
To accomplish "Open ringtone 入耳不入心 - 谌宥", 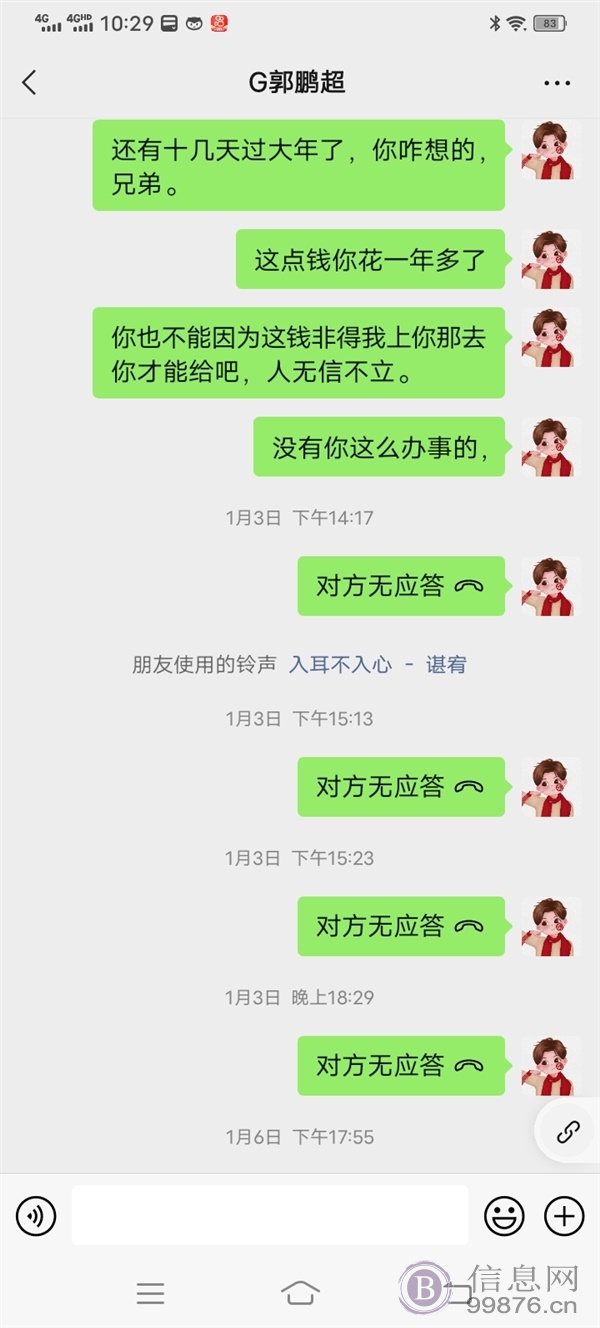I will click(377, 665).
